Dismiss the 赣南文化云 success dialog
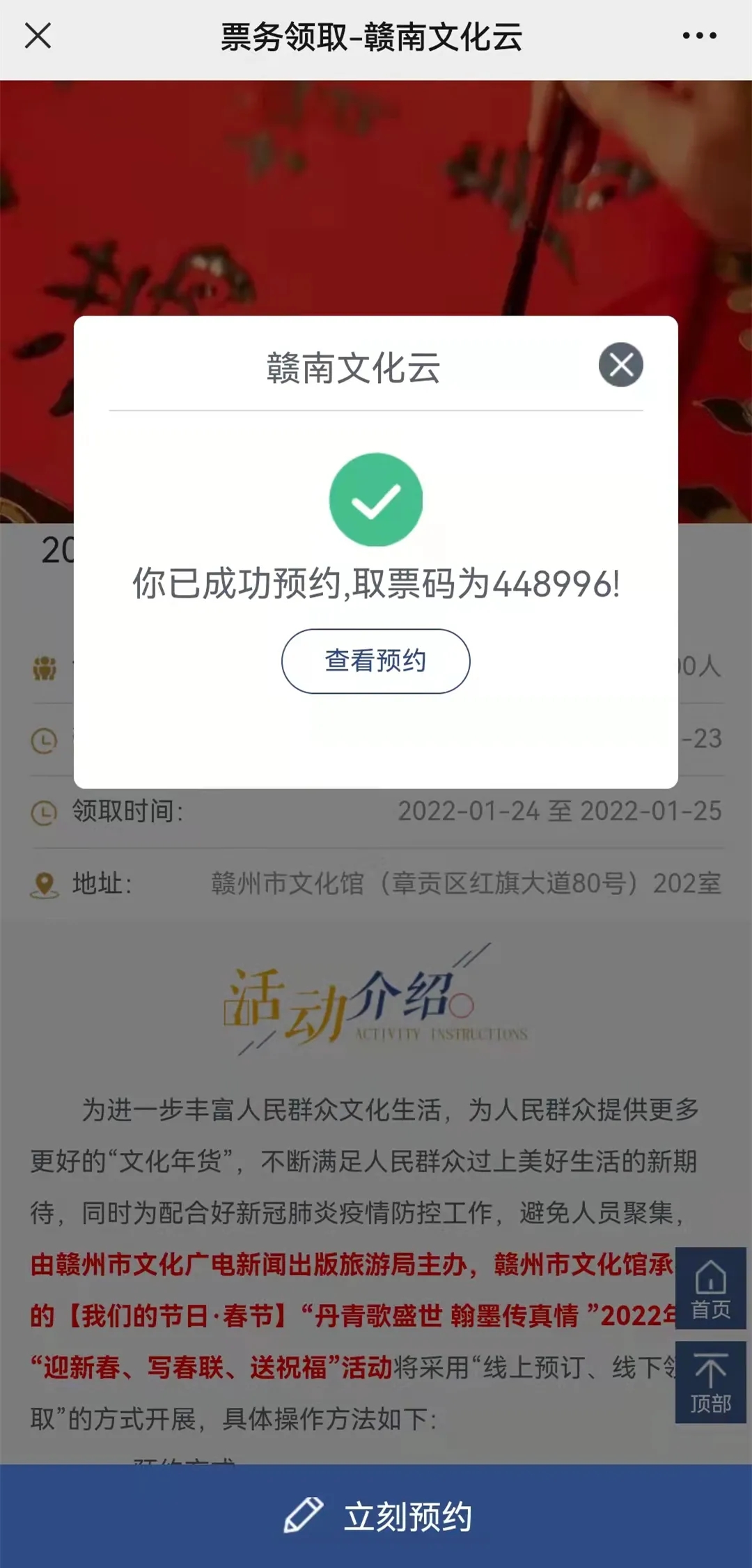This screenshot has height=1568, width=752. [620, 364]
